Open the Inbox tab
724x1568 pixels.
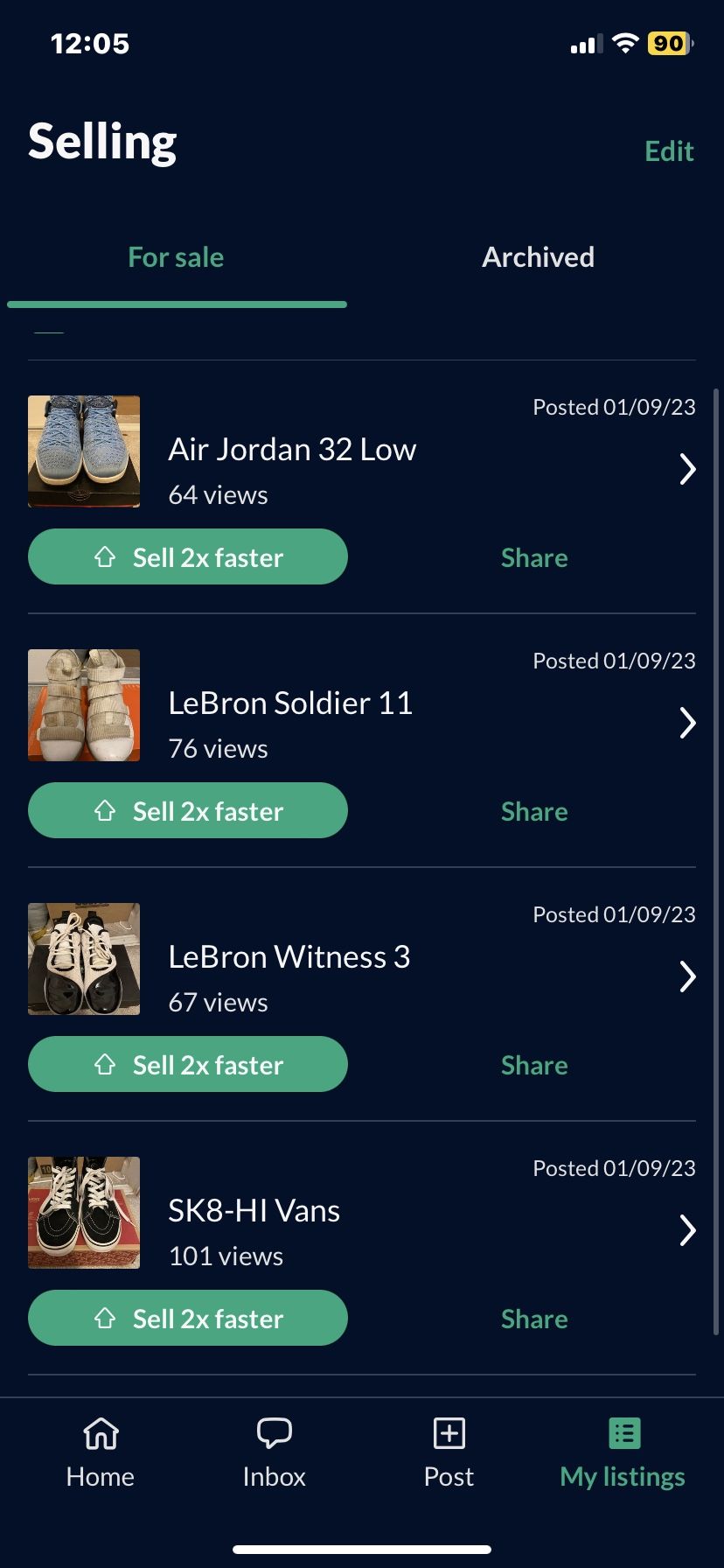(x=274, y=1452)
